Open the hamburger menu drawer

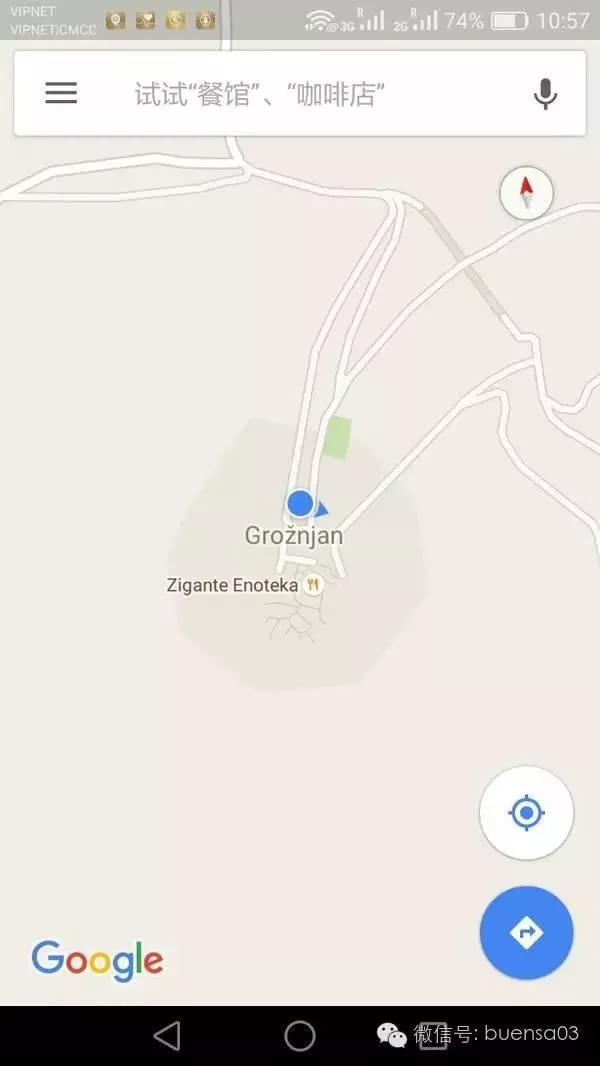click(x=61, y=93)
